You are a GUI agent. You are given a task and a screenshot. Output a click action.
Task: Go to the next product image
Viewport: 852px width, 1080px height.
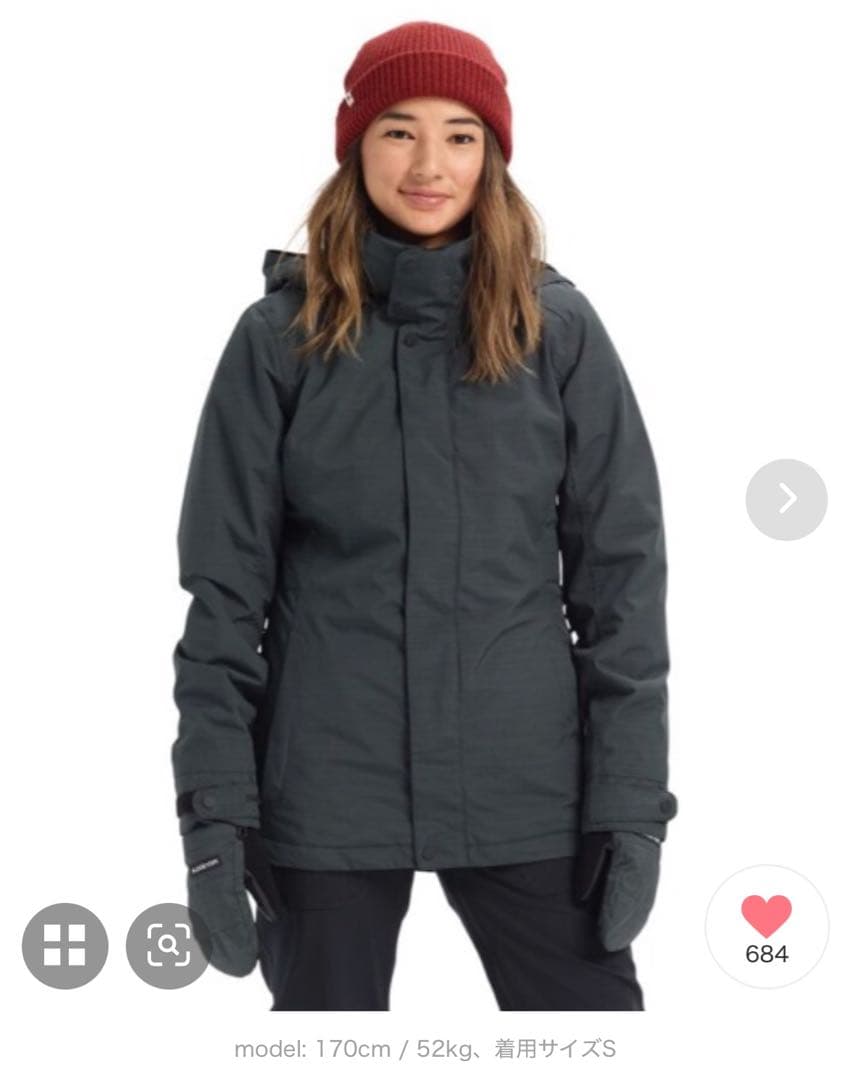click(x=786, y=499)
